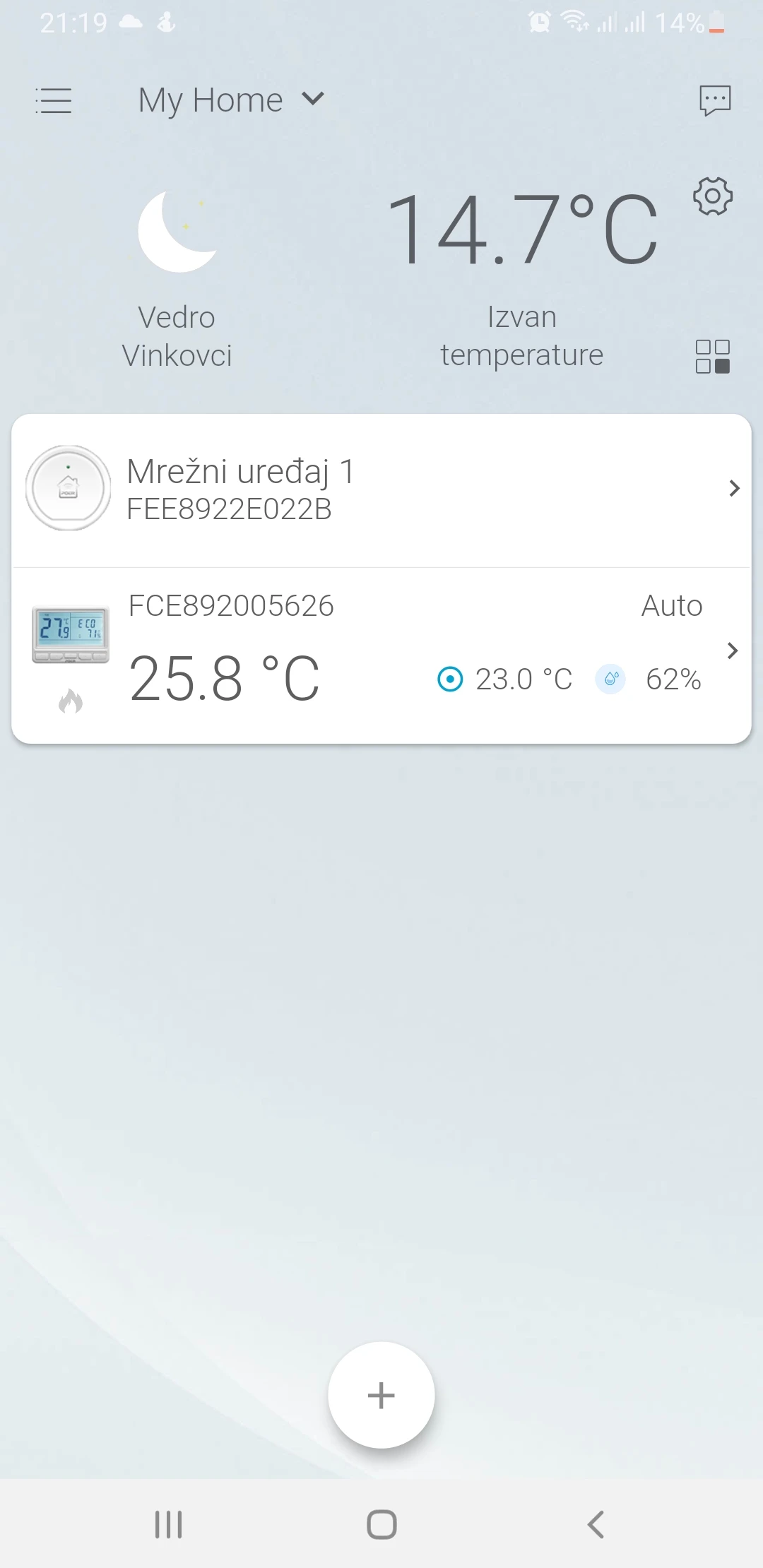The height and width of the screenshot is (1568, 763).
Task: Go back using system navigation
Action: [x=596, y=1524]
